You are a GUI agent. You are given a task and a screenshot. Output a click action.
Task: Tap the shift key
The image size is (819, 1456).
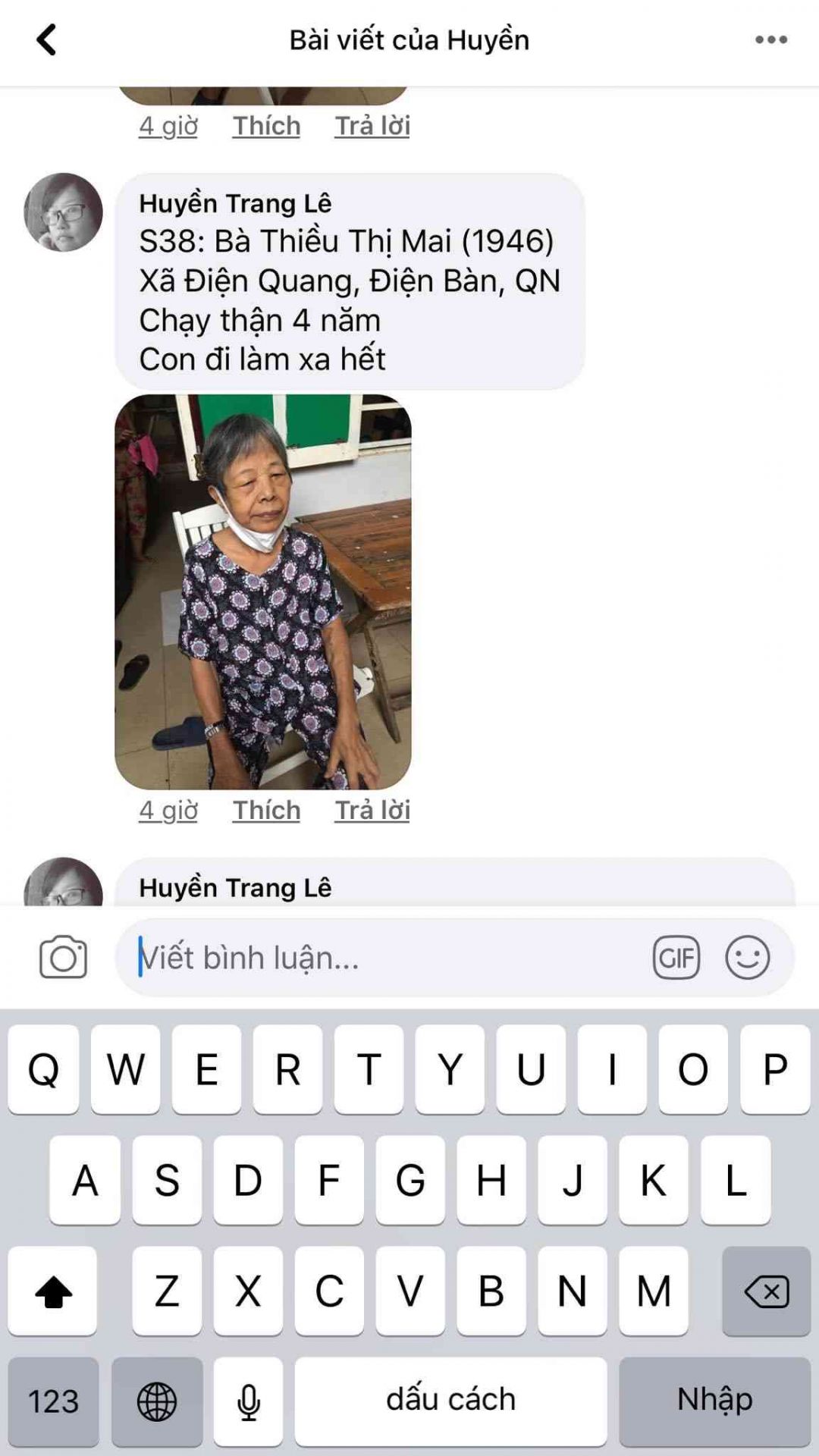click(53, 1291)
